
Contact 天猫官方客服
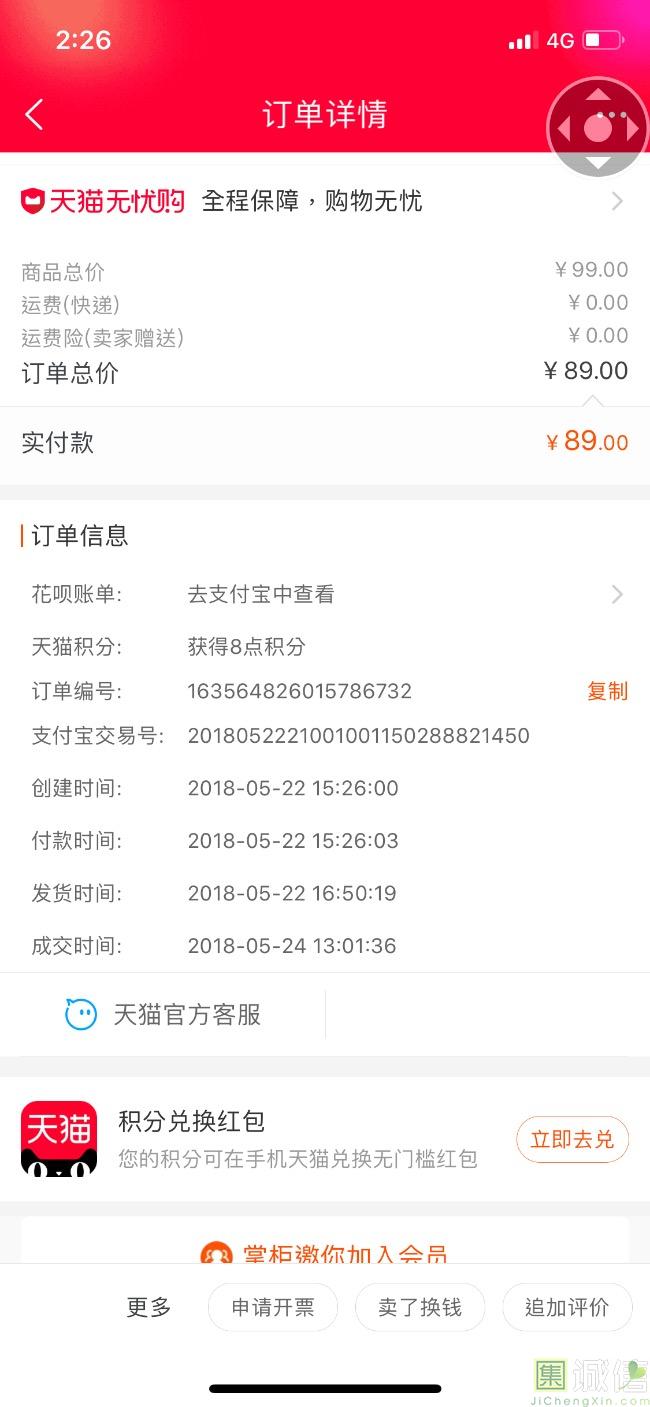165,1015
